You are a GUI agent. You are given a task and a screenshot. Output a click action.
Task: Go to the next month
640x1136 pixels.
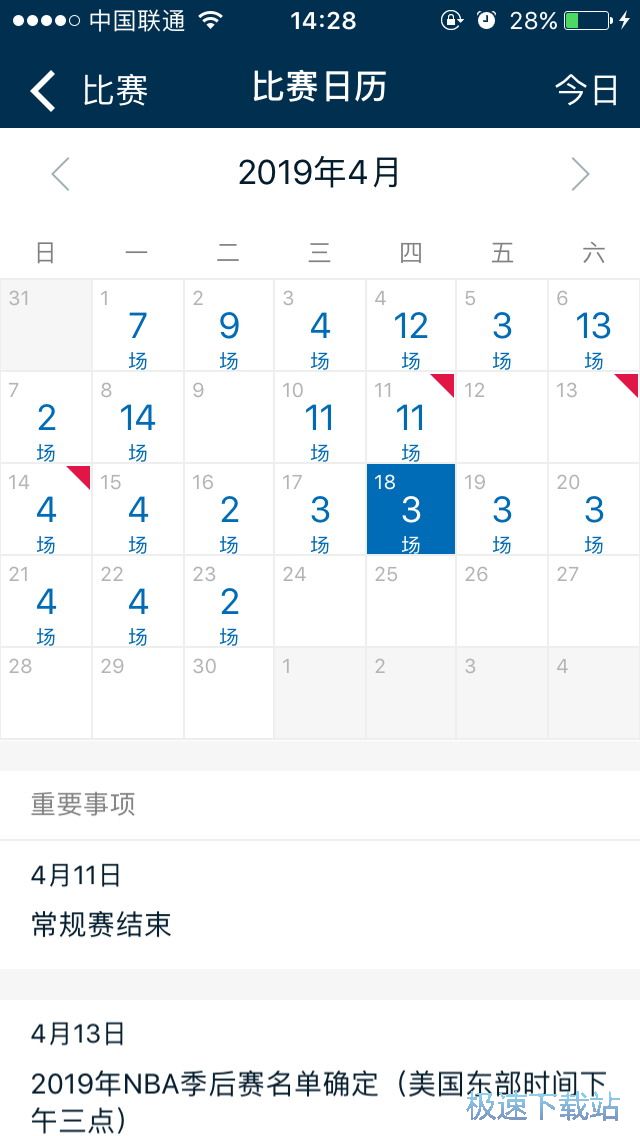(580, 174)
